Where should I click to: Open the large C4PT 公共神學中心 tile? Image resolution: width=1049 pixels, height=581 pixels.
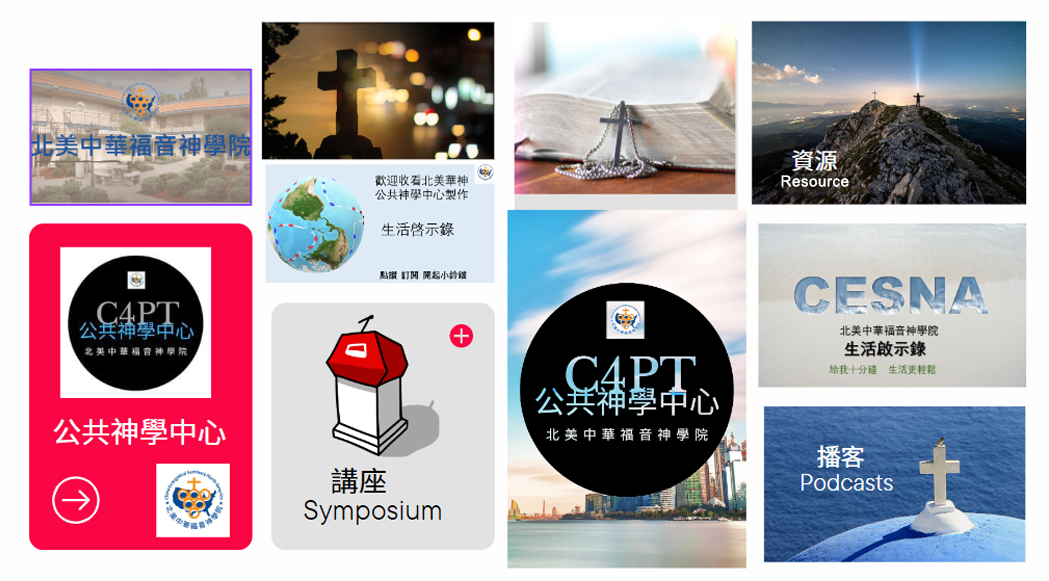(x=626, y=390)
